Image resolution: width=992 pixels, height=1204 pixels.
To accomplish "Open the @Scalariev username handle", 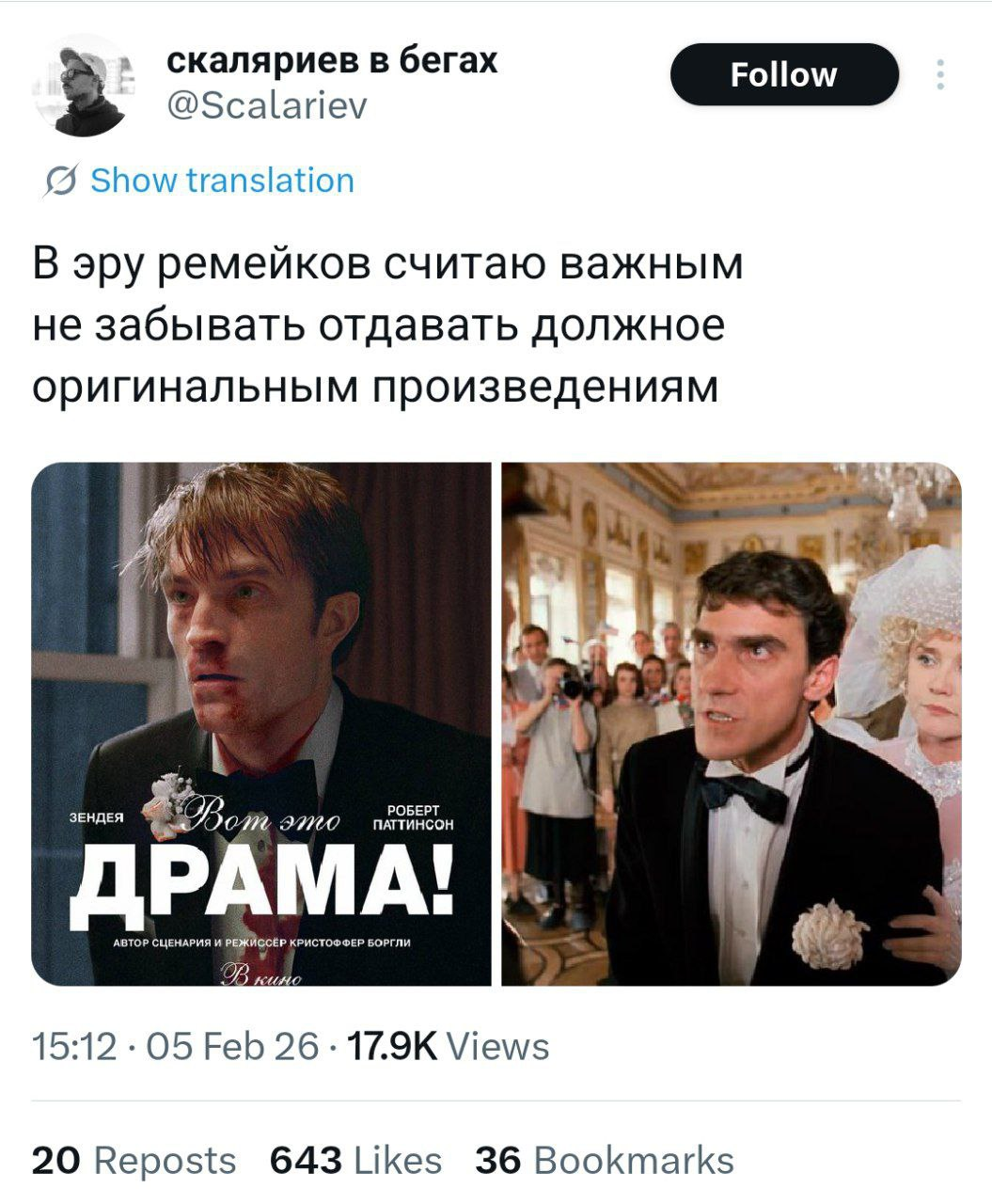I will pos(266,104).
